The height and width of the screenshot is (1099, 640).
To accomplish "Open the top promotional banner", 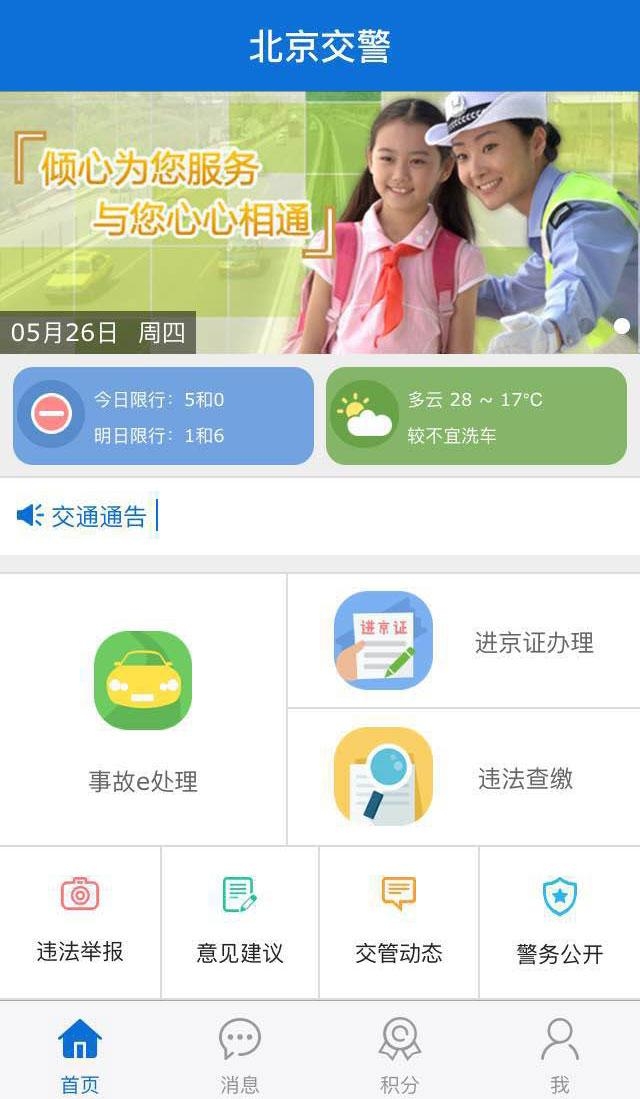I will point(320,222).
